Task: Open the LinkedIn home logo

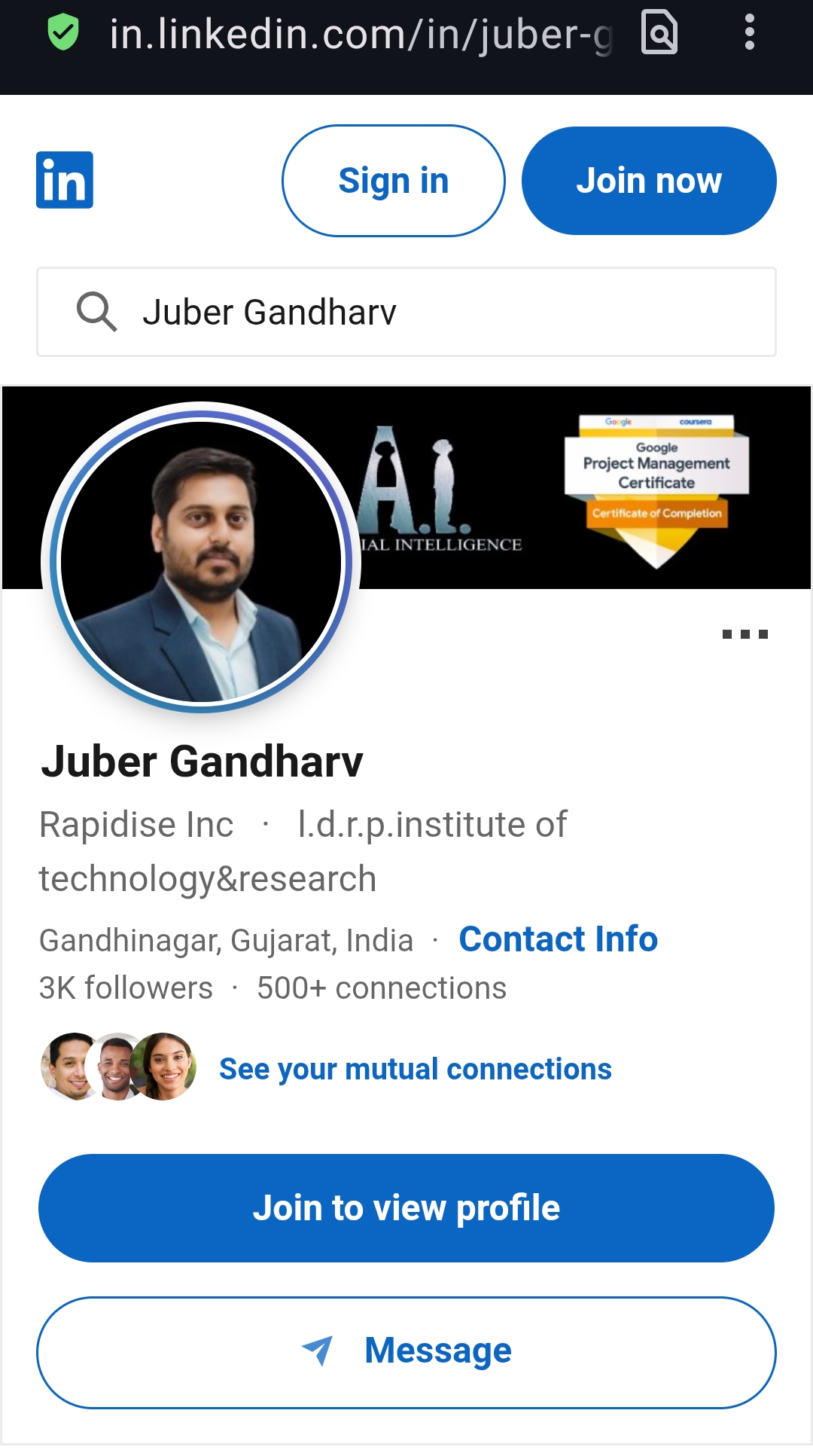Action: pos(65,180)
